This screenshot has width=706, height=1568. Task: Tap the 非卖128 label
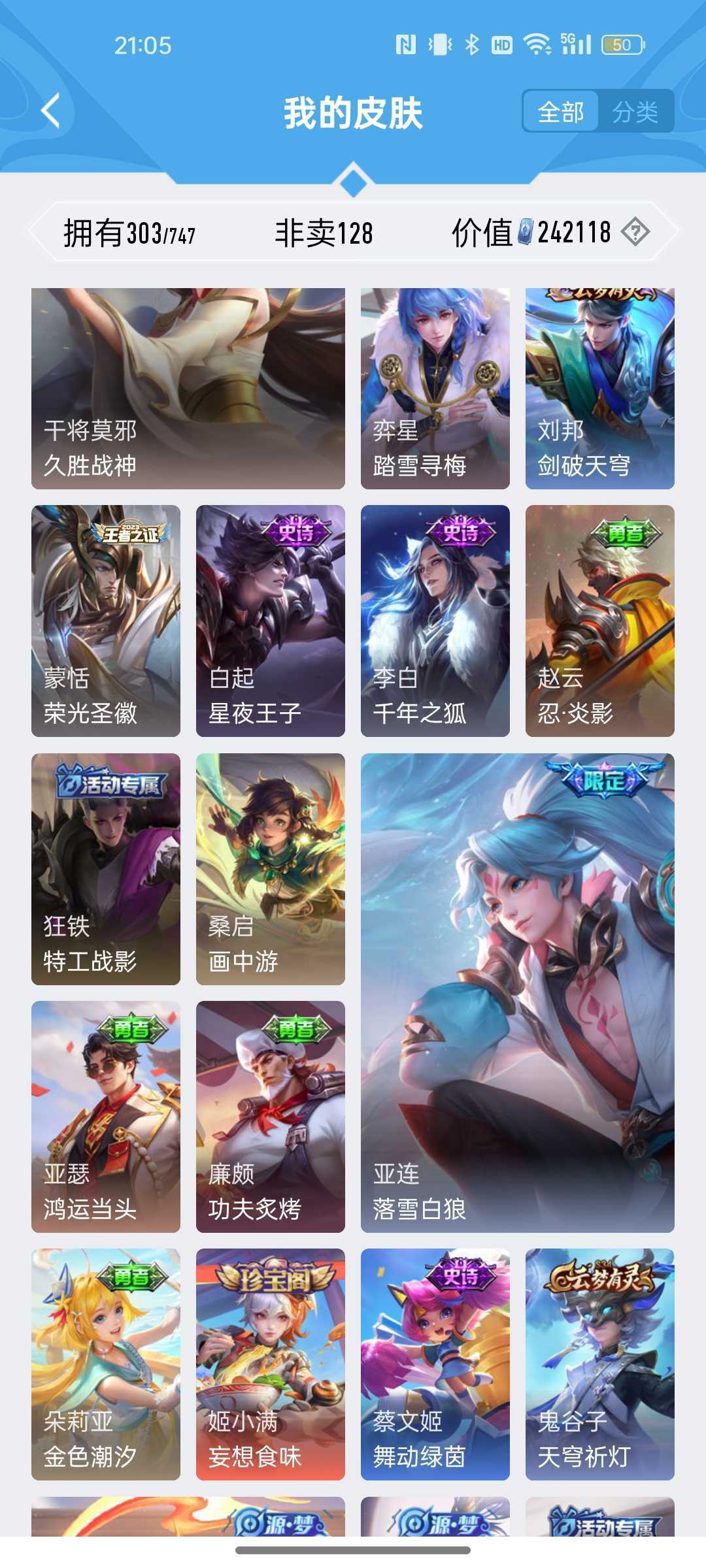coord(324,233)
